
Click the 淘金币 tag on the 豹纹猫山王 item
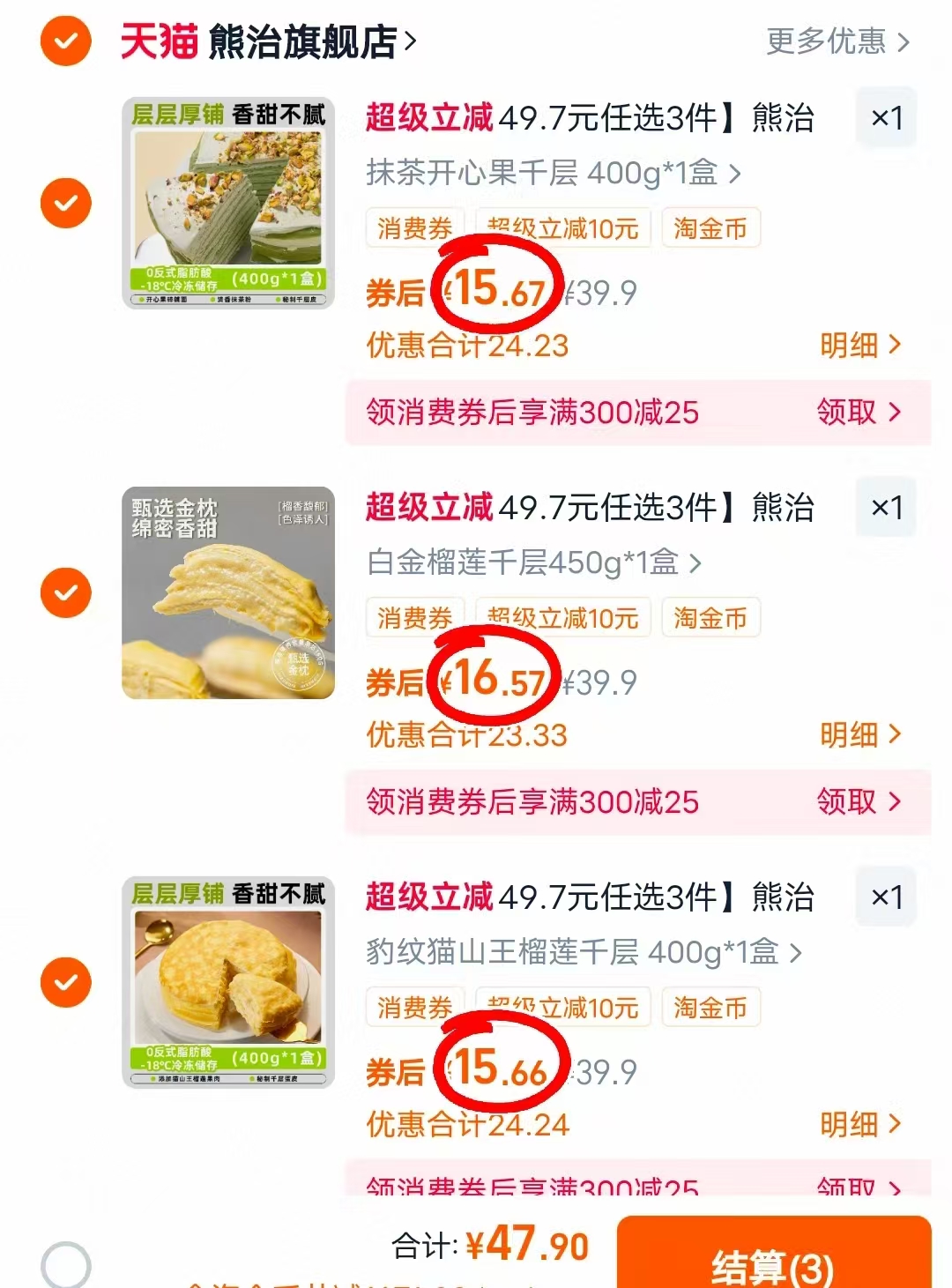pos(710,1007)
